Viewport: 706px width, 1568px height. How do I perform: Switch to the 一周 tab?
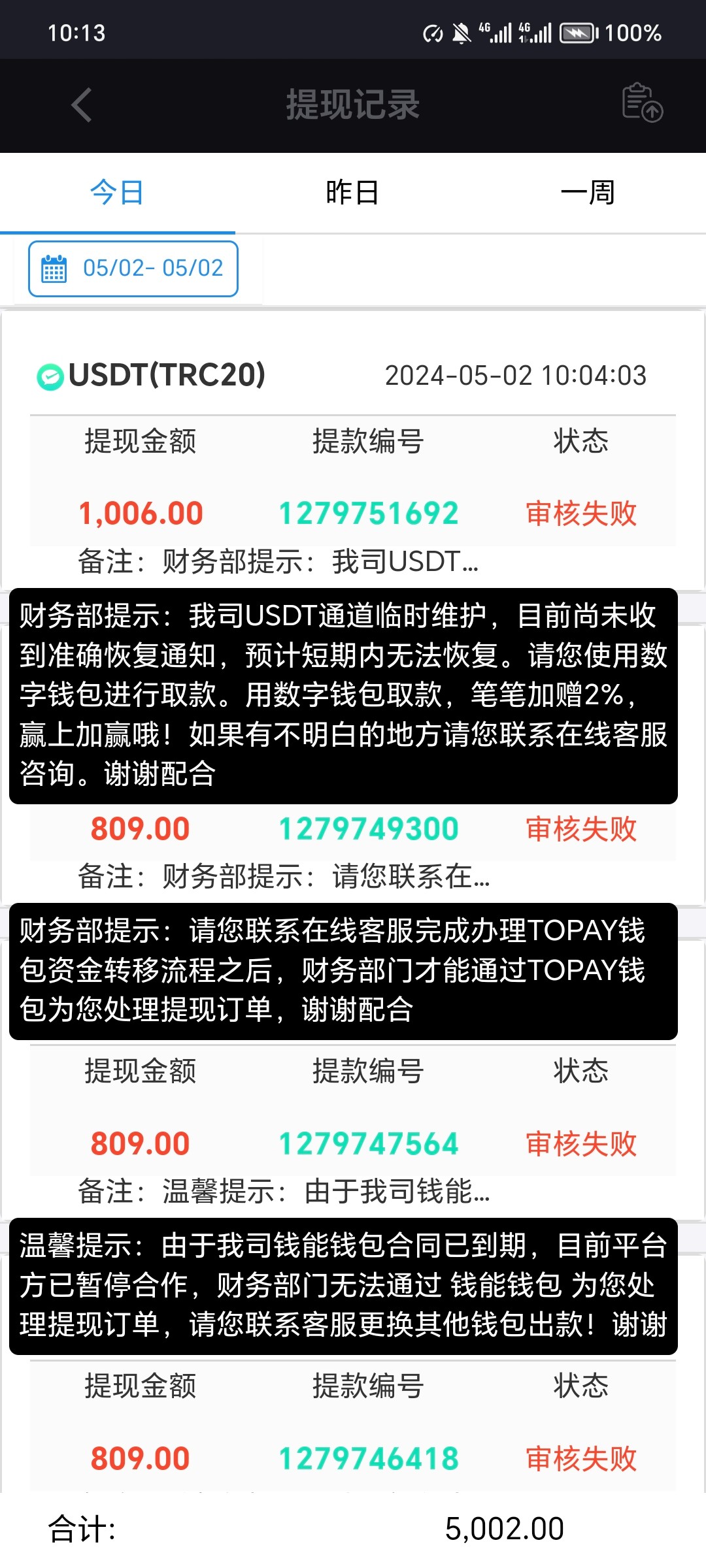point(587,193)
